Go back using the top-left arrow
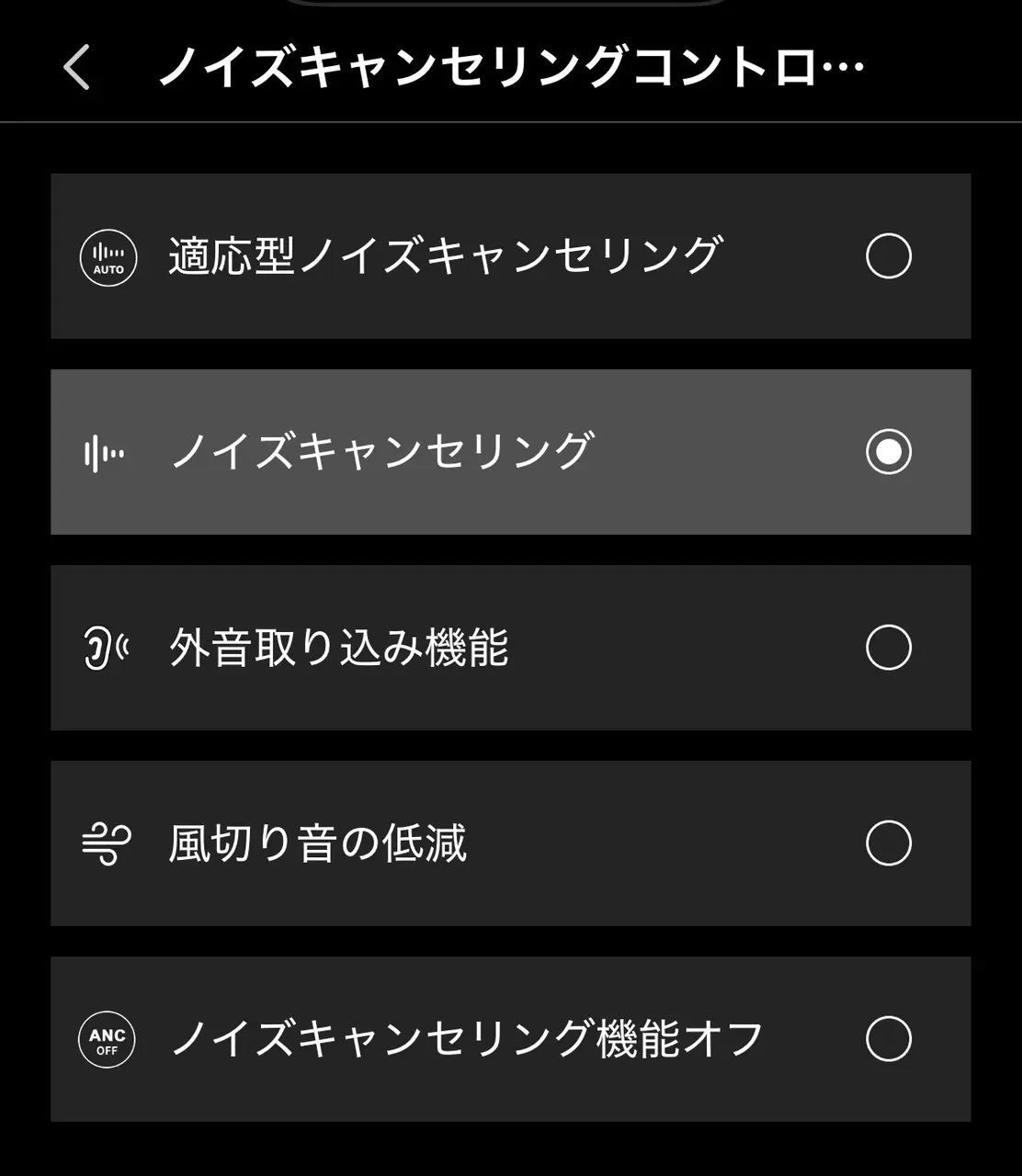This screenshot has width=1022, height=1176. [x=77, y=68]
